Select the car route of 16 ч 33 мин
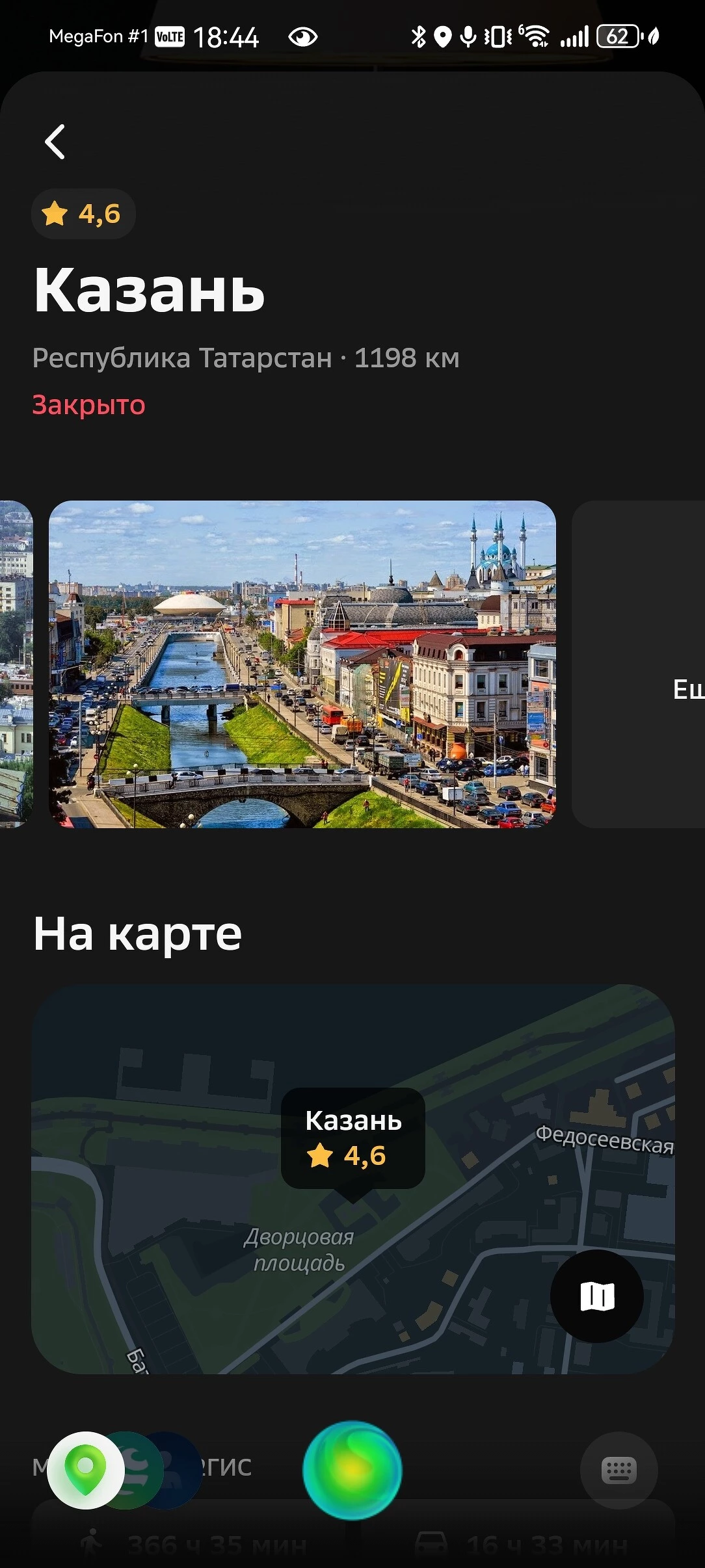 tap(520, 1545)
